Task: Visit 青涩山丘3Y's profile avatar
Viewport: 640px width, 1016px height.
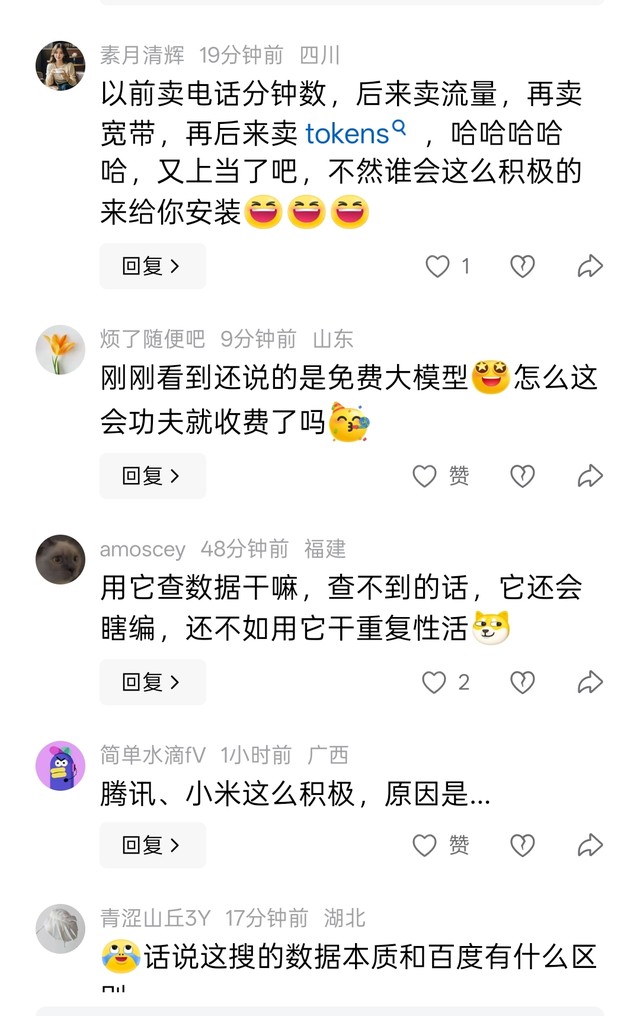Action: [x=61, y=928]
